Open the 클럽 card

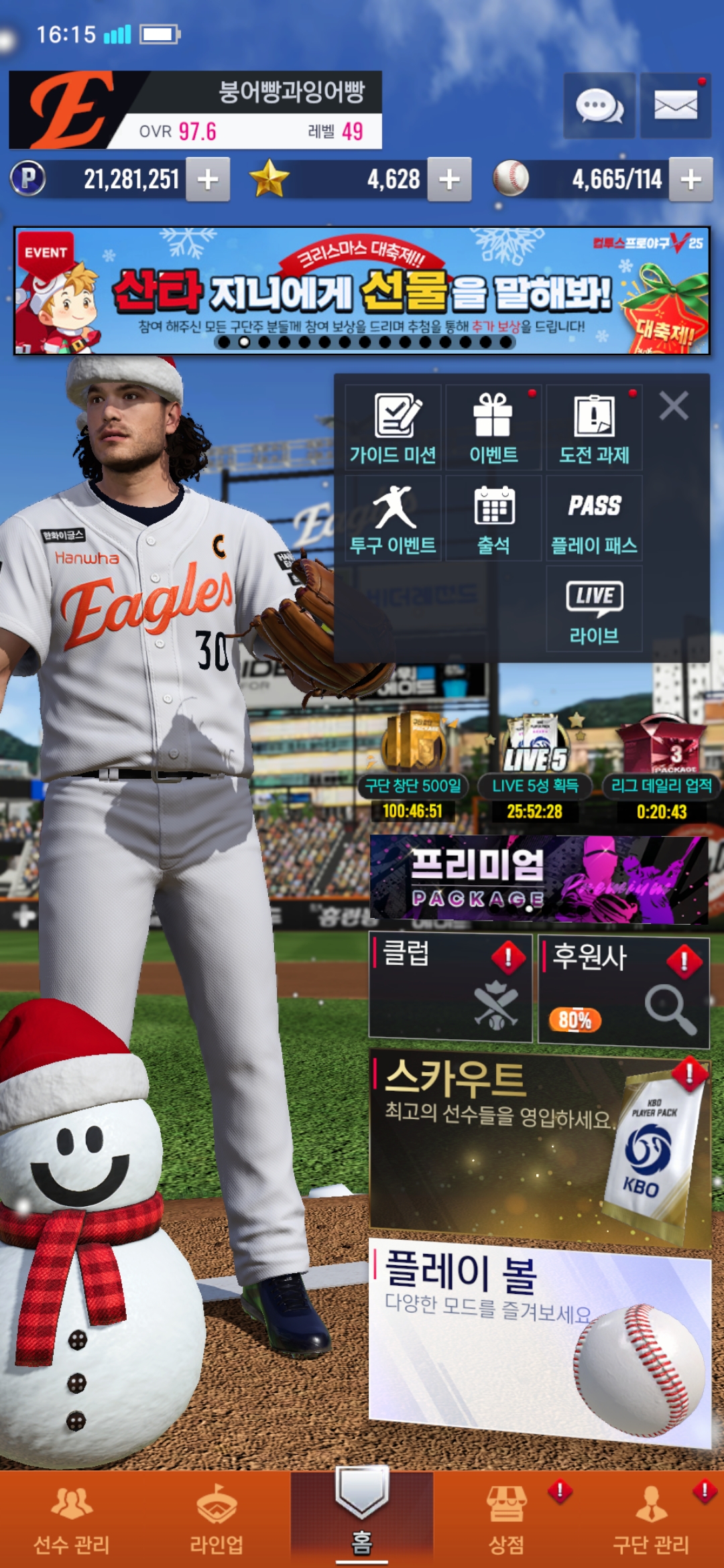tap(450, 987)
